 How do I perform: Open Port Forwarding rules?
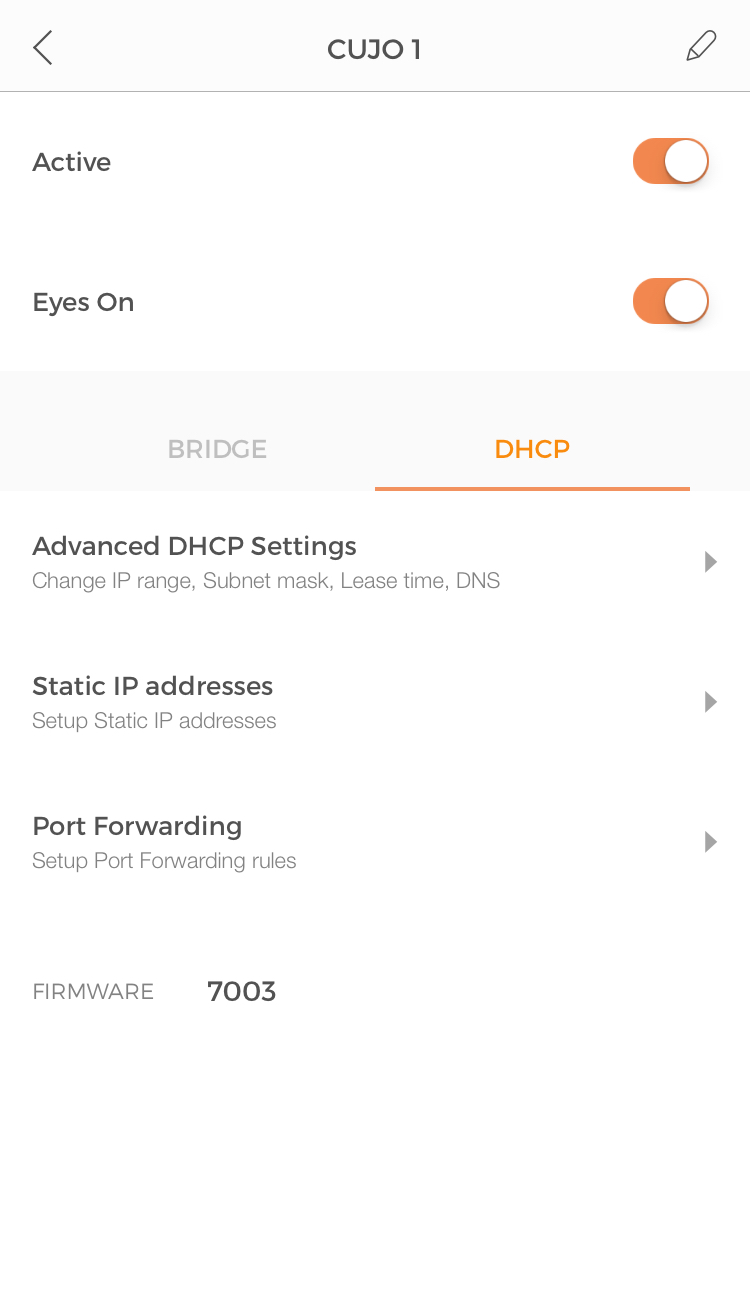pos(375,842)
